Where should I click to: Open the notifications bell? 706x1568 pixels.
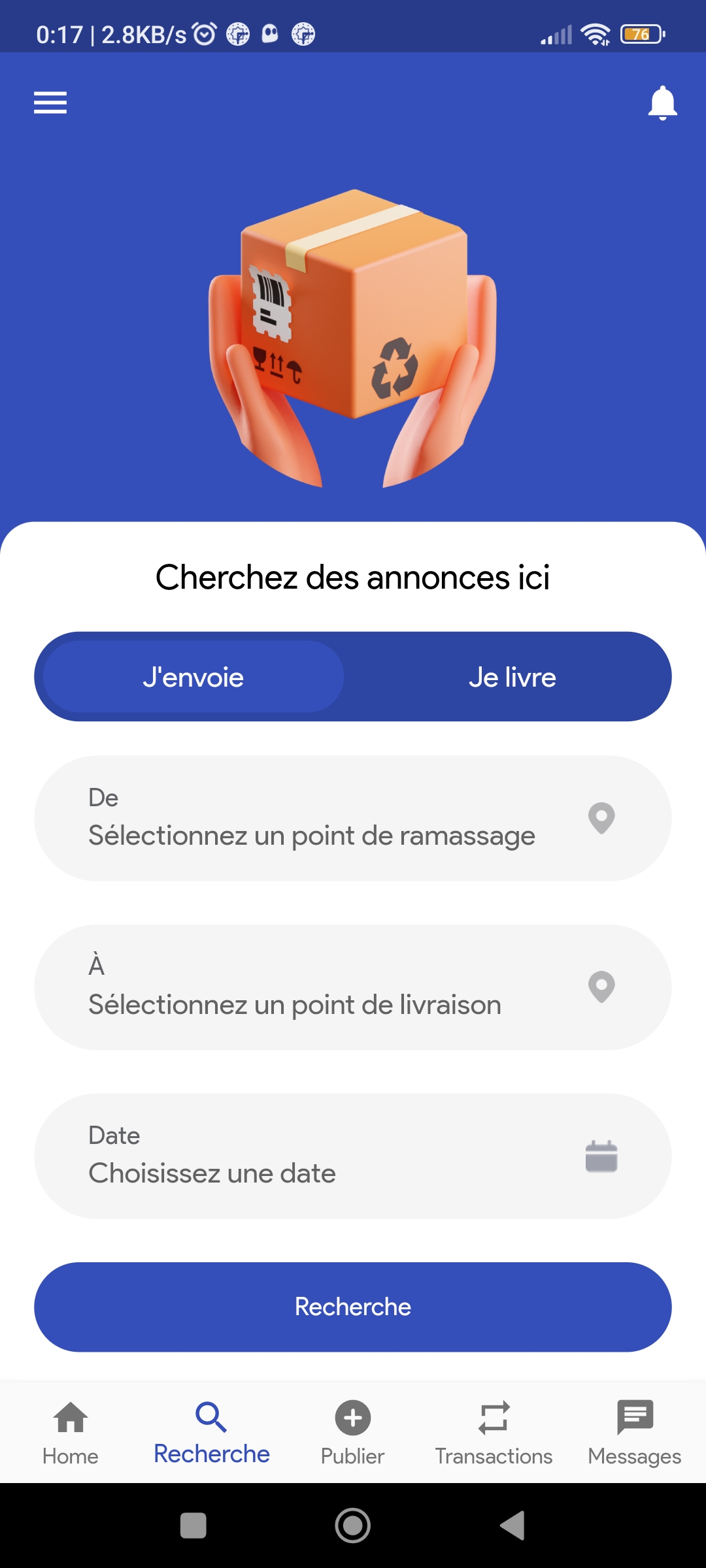click(x=662, y=103)
